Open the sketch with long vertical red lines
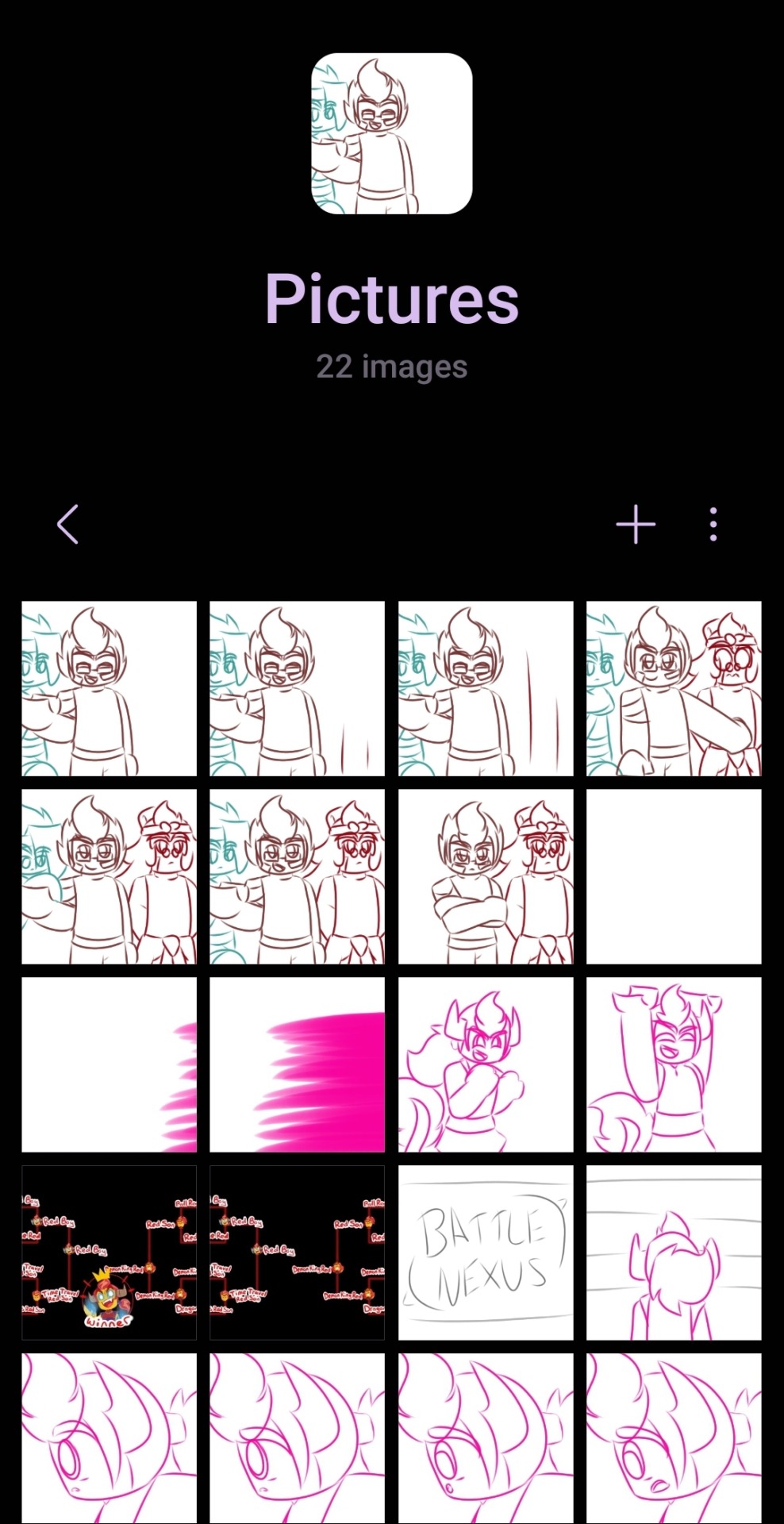The image size is (784, 1524). (485, 688)
